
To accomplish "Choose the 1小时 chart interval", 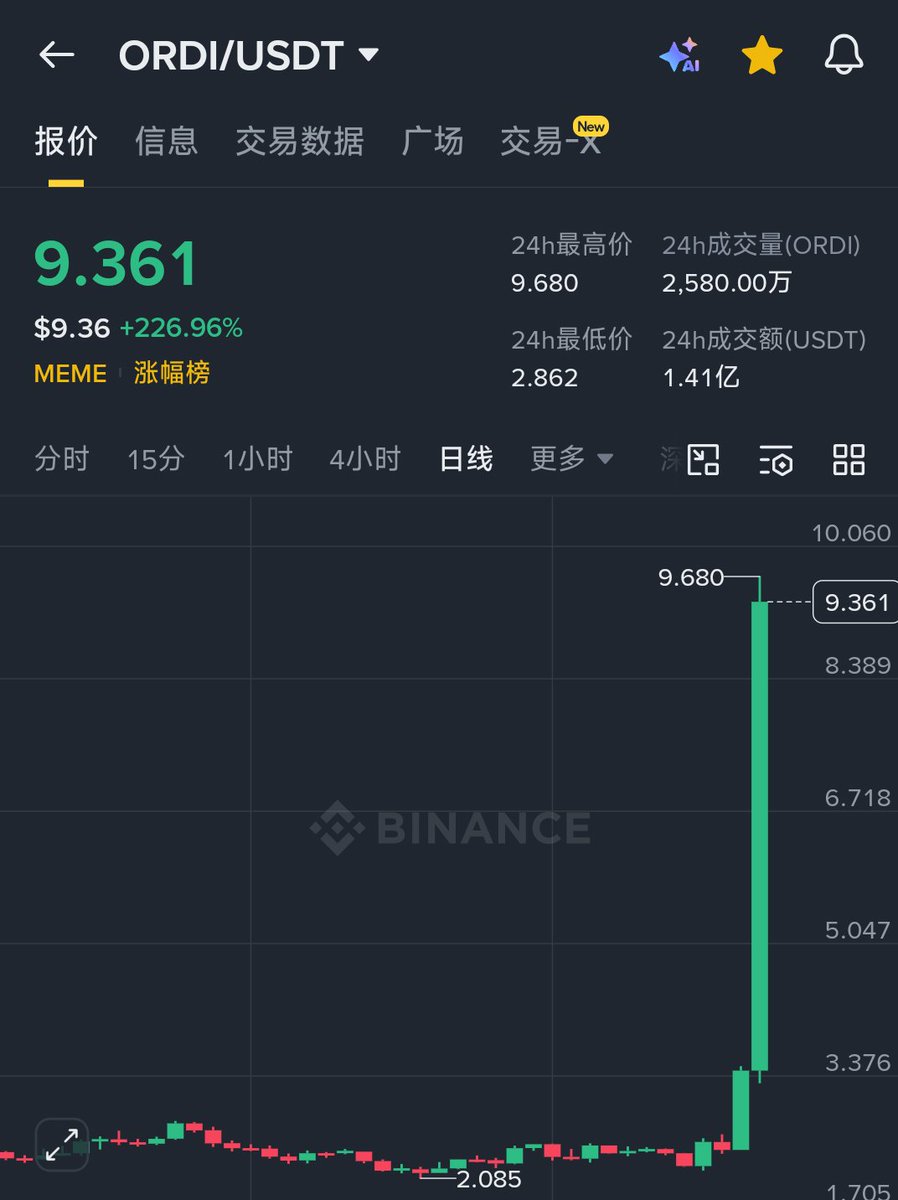I will pyautogui.click(x=257, y=459).
